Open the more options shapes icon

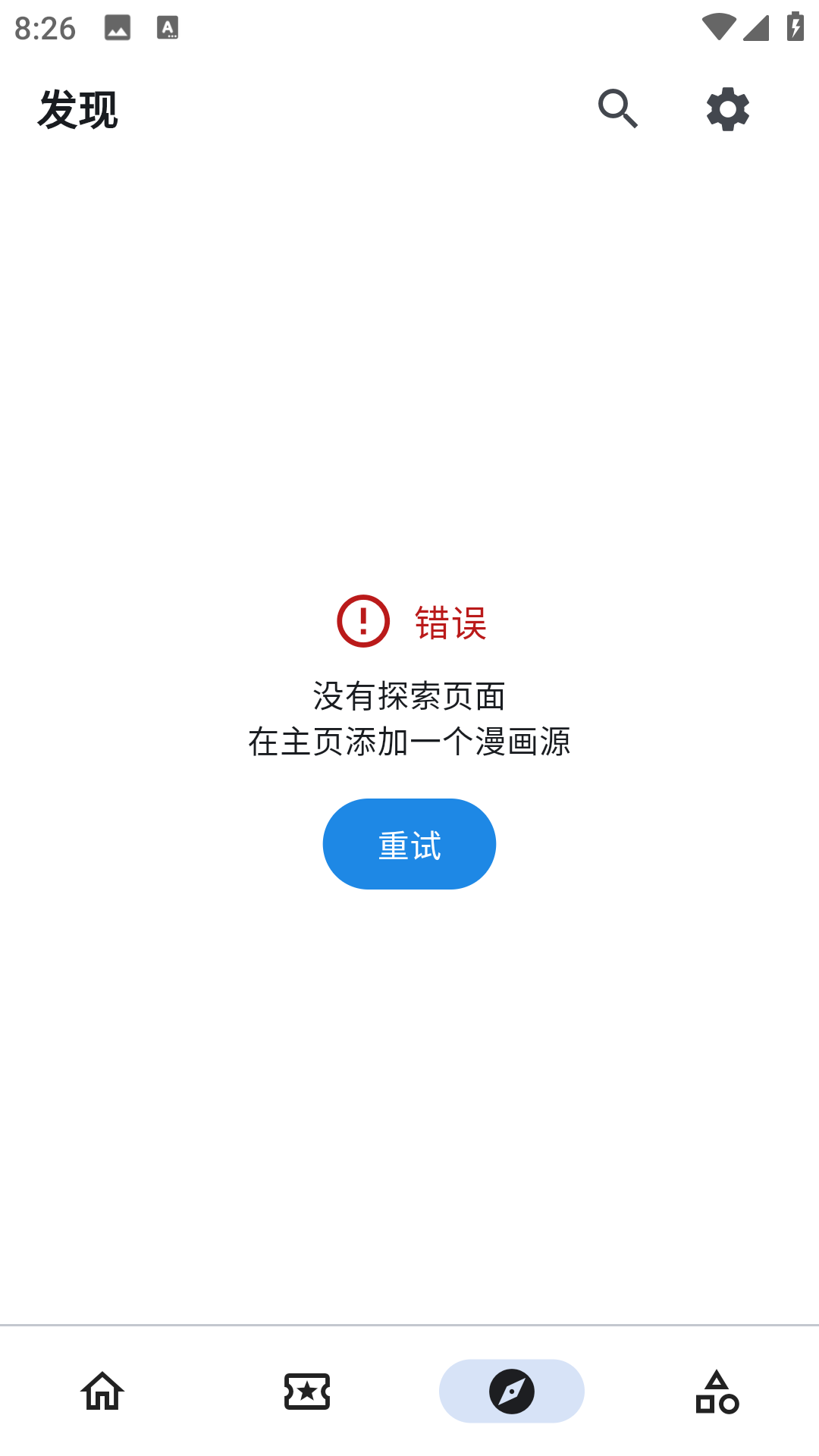(x=716, y=1392)
